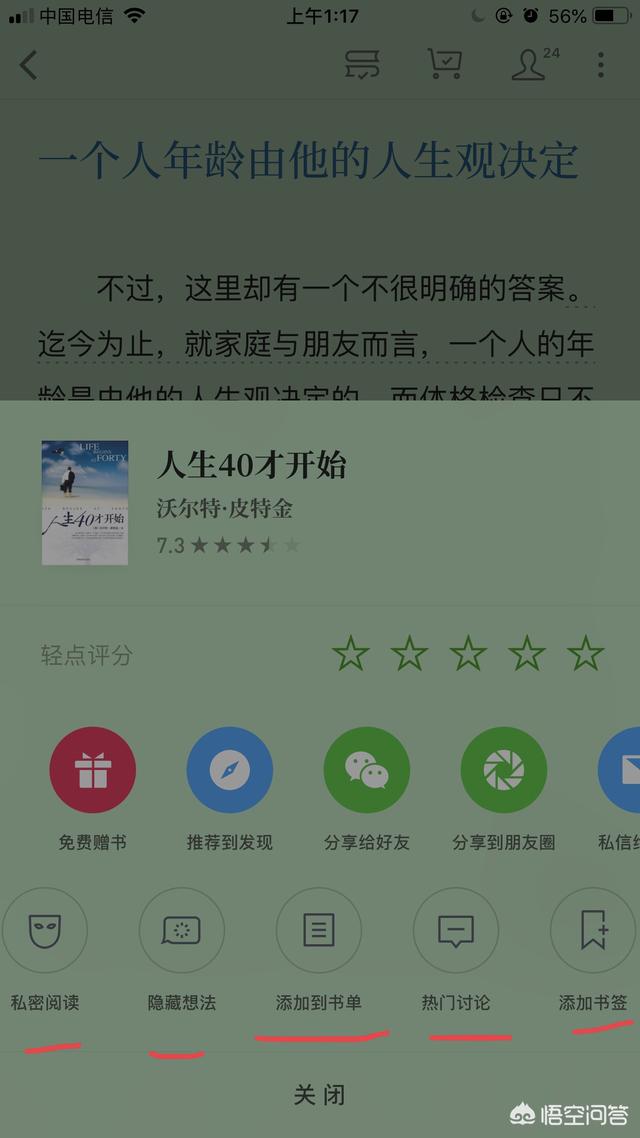Rate the book five stars

click(x=585, y=654)
